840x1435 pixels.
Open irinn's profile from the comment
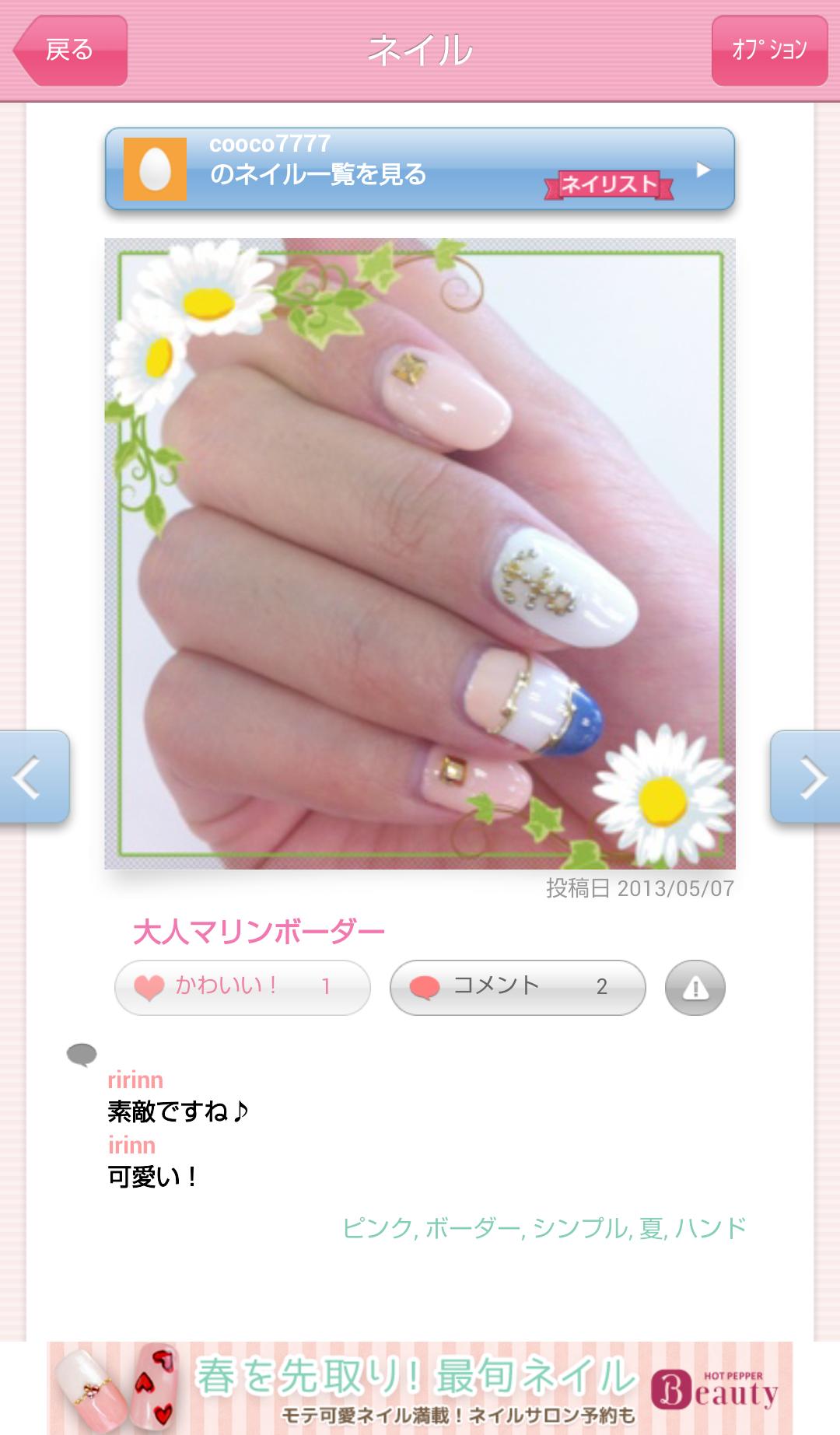click(x=131, y=1145)
